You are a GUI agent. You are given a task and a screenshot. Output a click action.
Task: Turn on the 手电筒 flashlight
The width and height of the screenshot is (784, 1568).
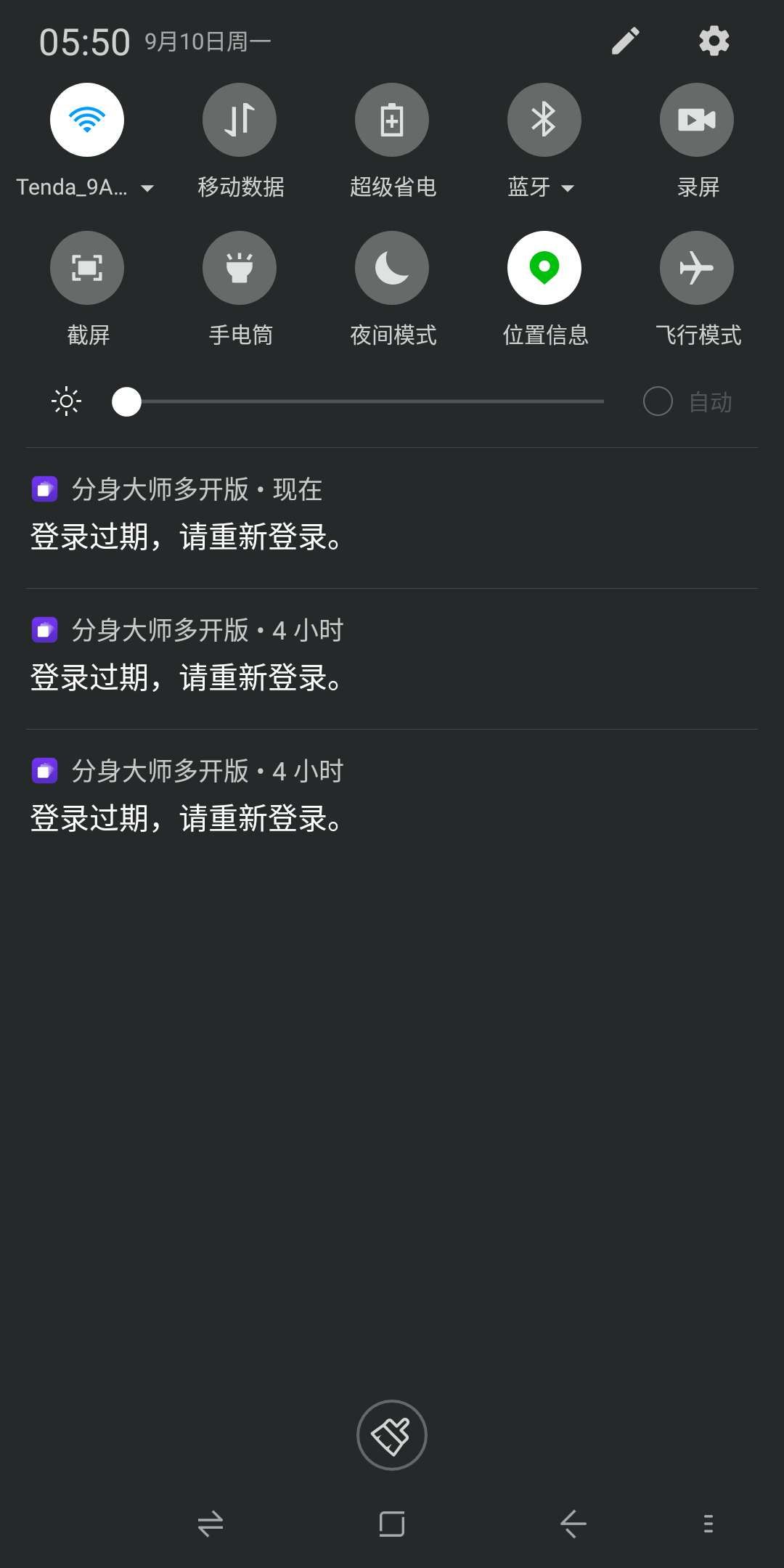click(240, 268)
